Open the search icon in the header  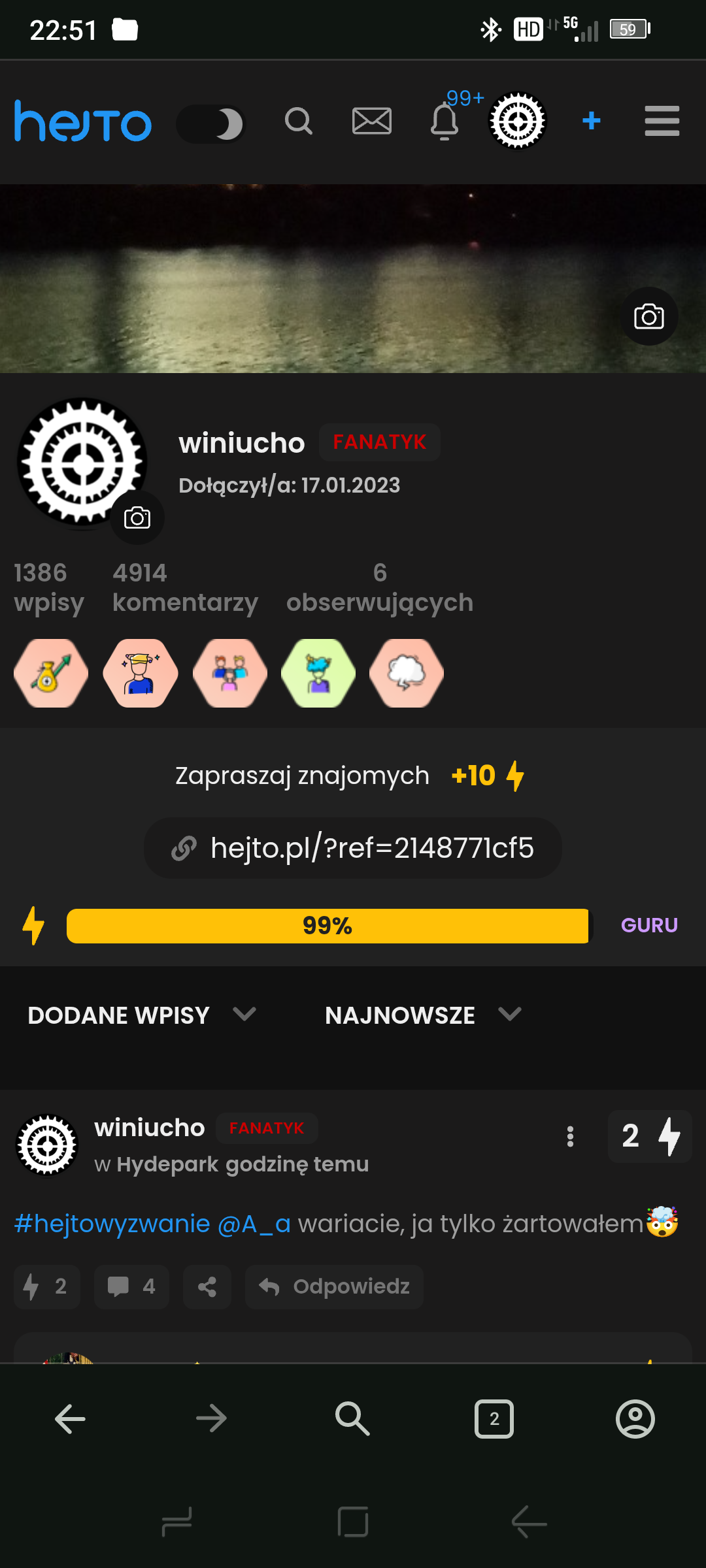click(x=298, y=122)
